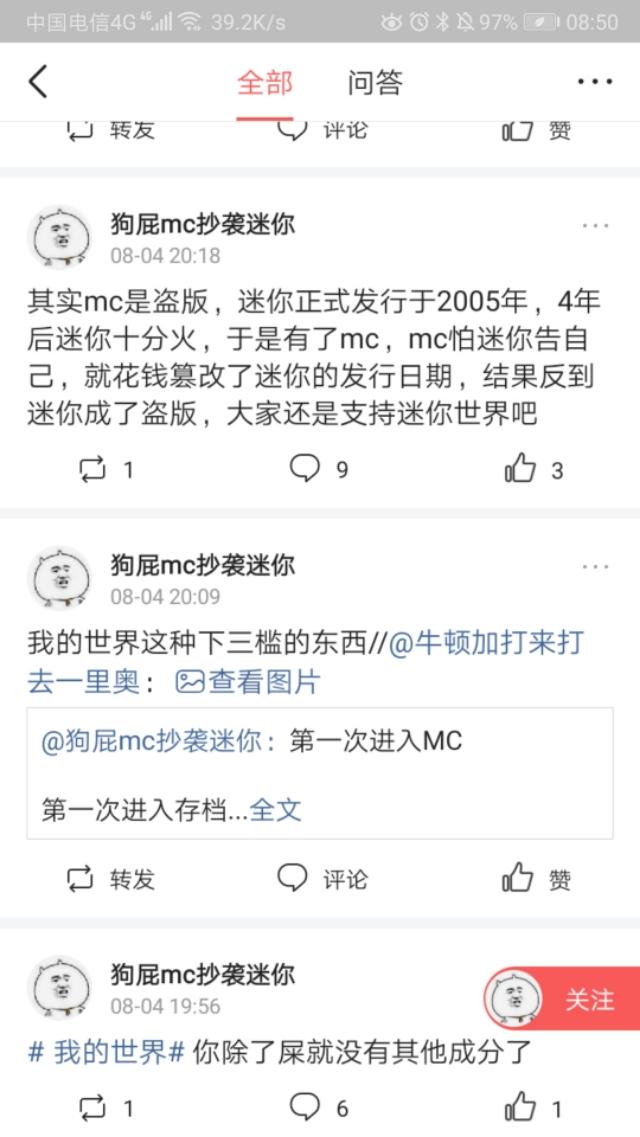Image resolution: width=640 pixels, height=1137 pixels.
Task: Like the 20:18 post with 3 likes
Action: pyautogui.click(x=533, y=469)
